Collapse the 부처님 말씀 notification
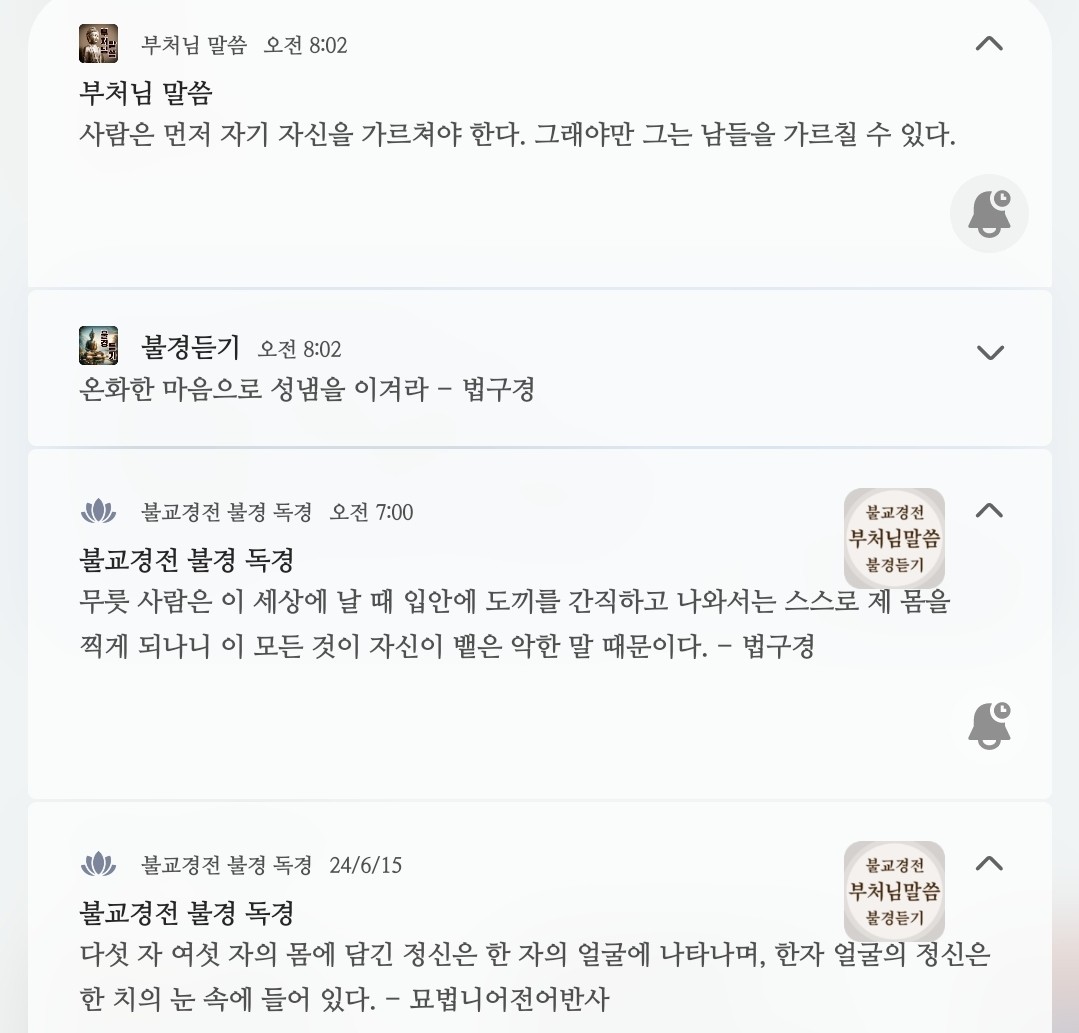Image resolution: width=1079 pixels, height=1033 pixels. point(989,44)
